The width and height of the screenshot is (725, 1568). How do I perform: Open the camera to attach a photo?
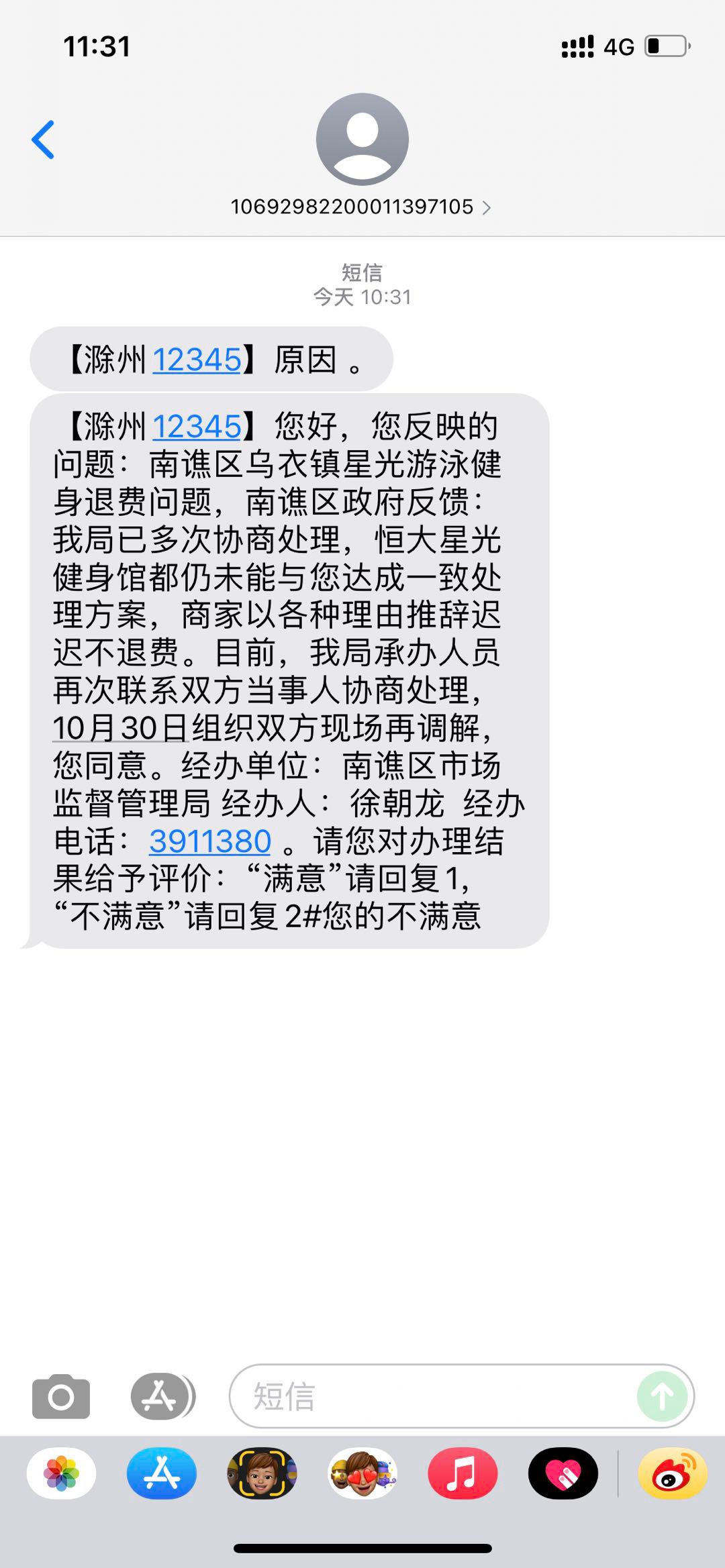coord(61,1397)
